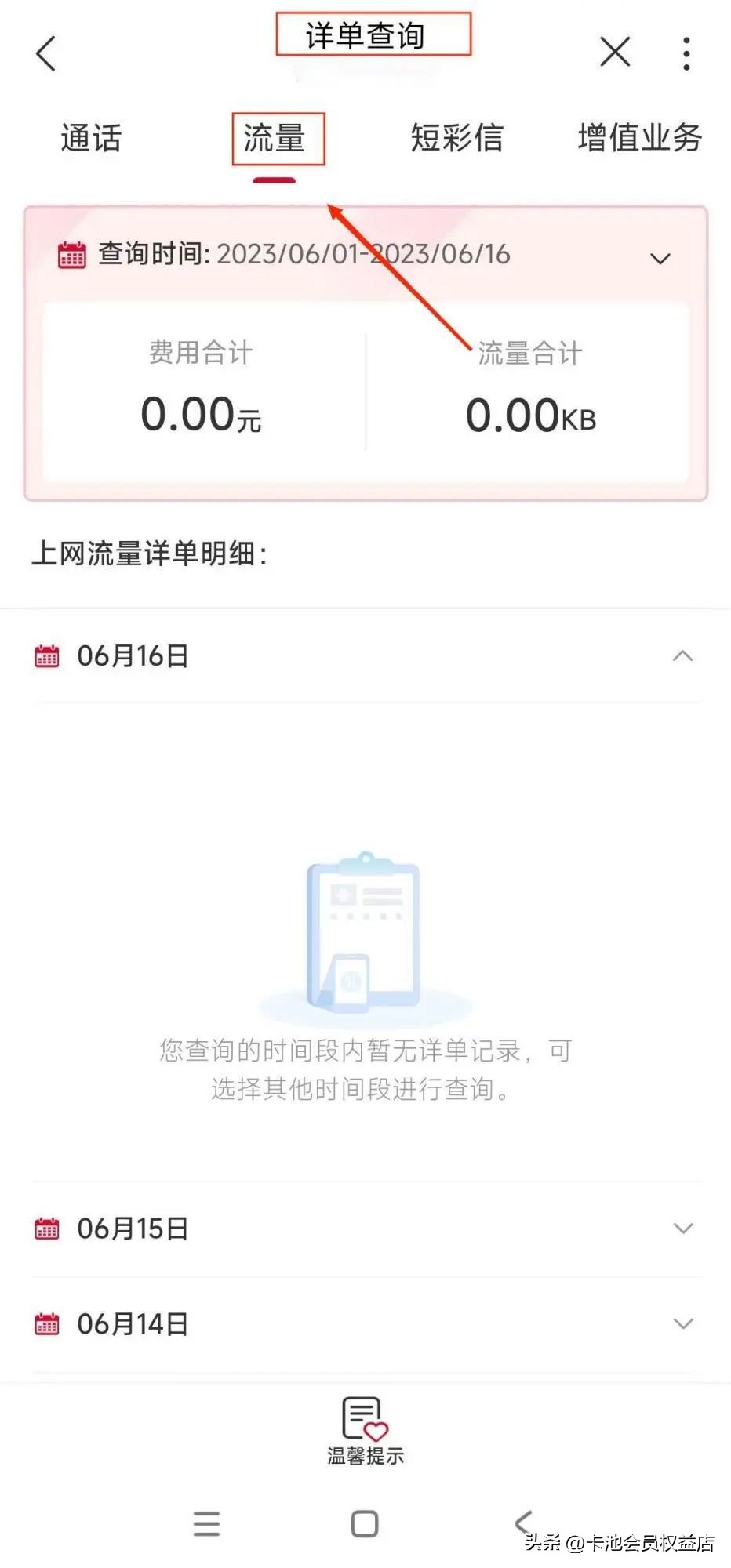Image resolution: width=731 pixels, height=1568 pixels.
Task: Click the calendar icon beside 06月16日
Action: pos(48,657)
